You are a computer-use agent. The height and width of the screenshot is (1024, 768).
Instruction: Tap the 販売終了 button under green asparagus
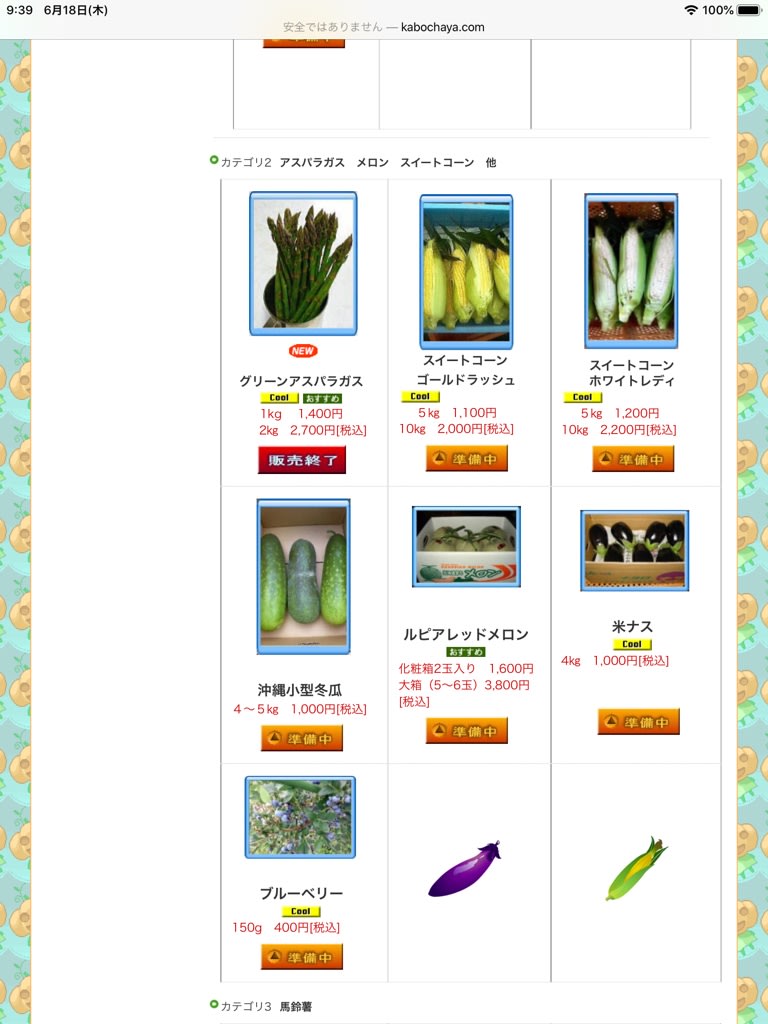pyautogui.click(x=302, y=460)
